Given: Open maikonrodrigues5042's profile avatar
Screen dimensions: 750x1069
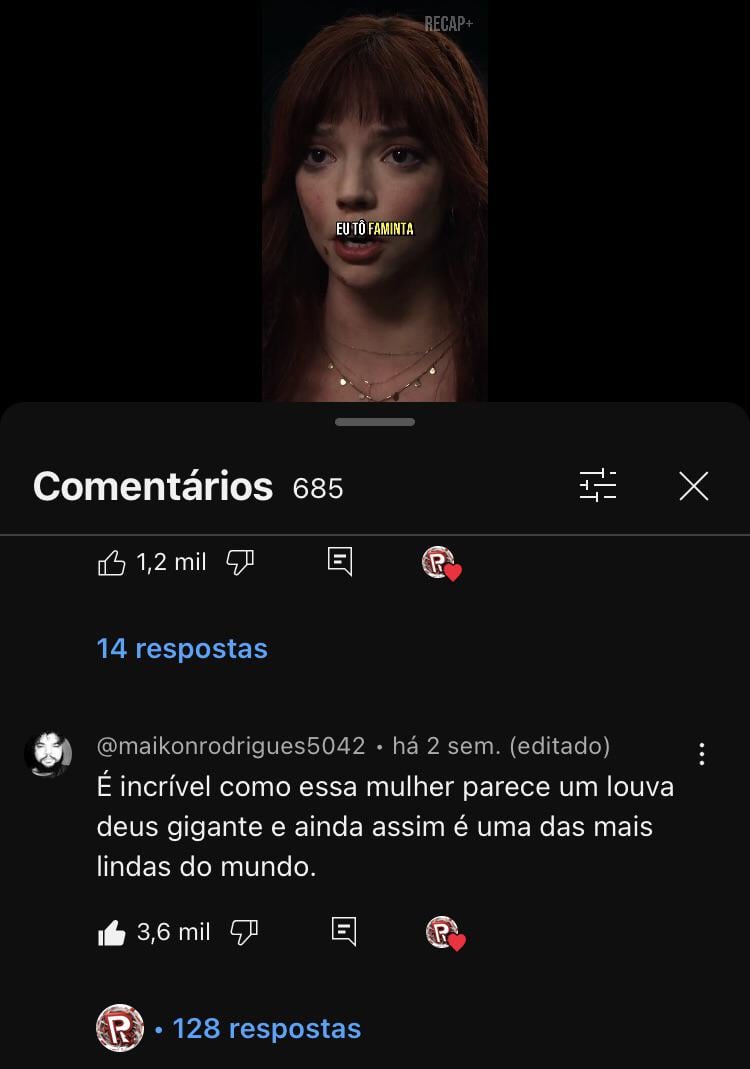Looking at the screenshot, I should (x=47, y=754).
